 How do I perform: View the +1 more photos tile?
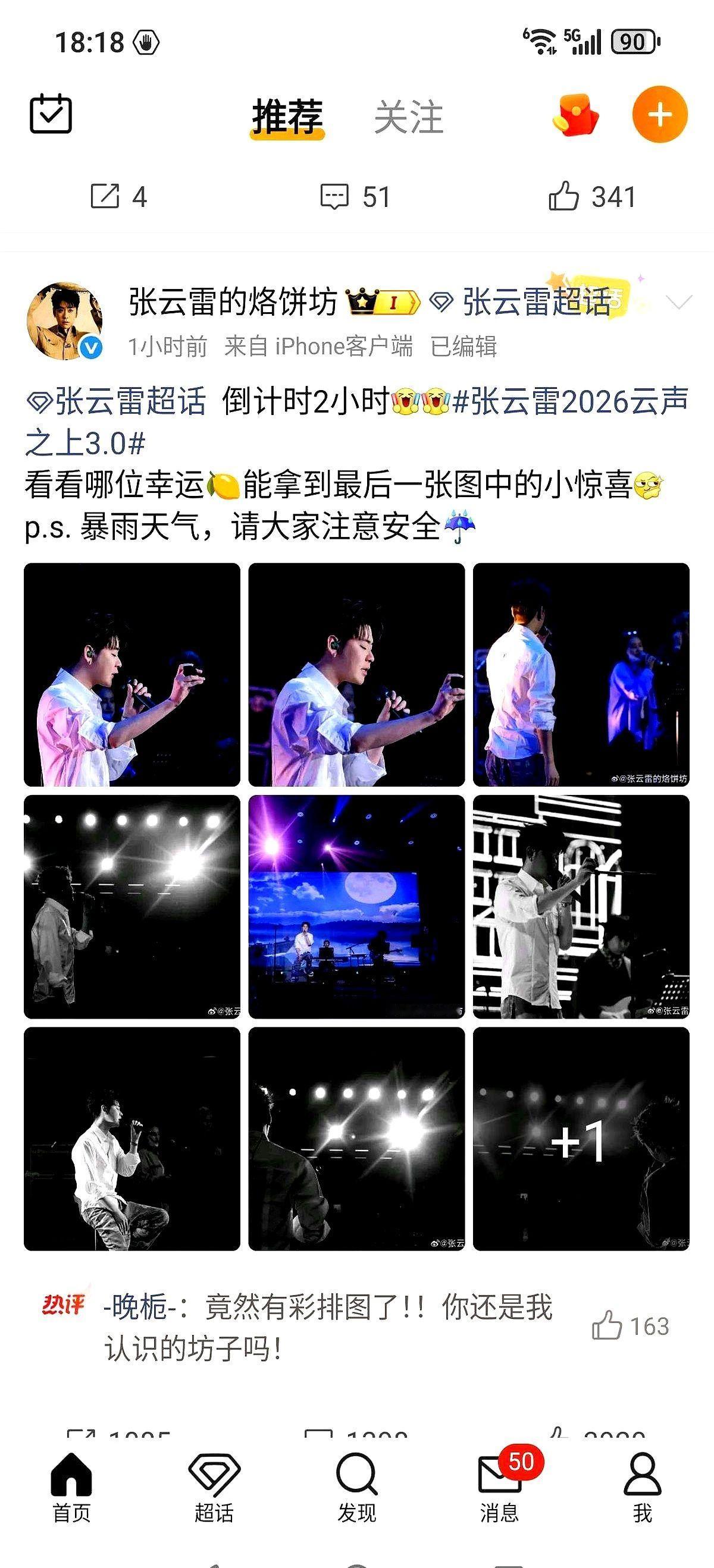[x=581, y=1138]
